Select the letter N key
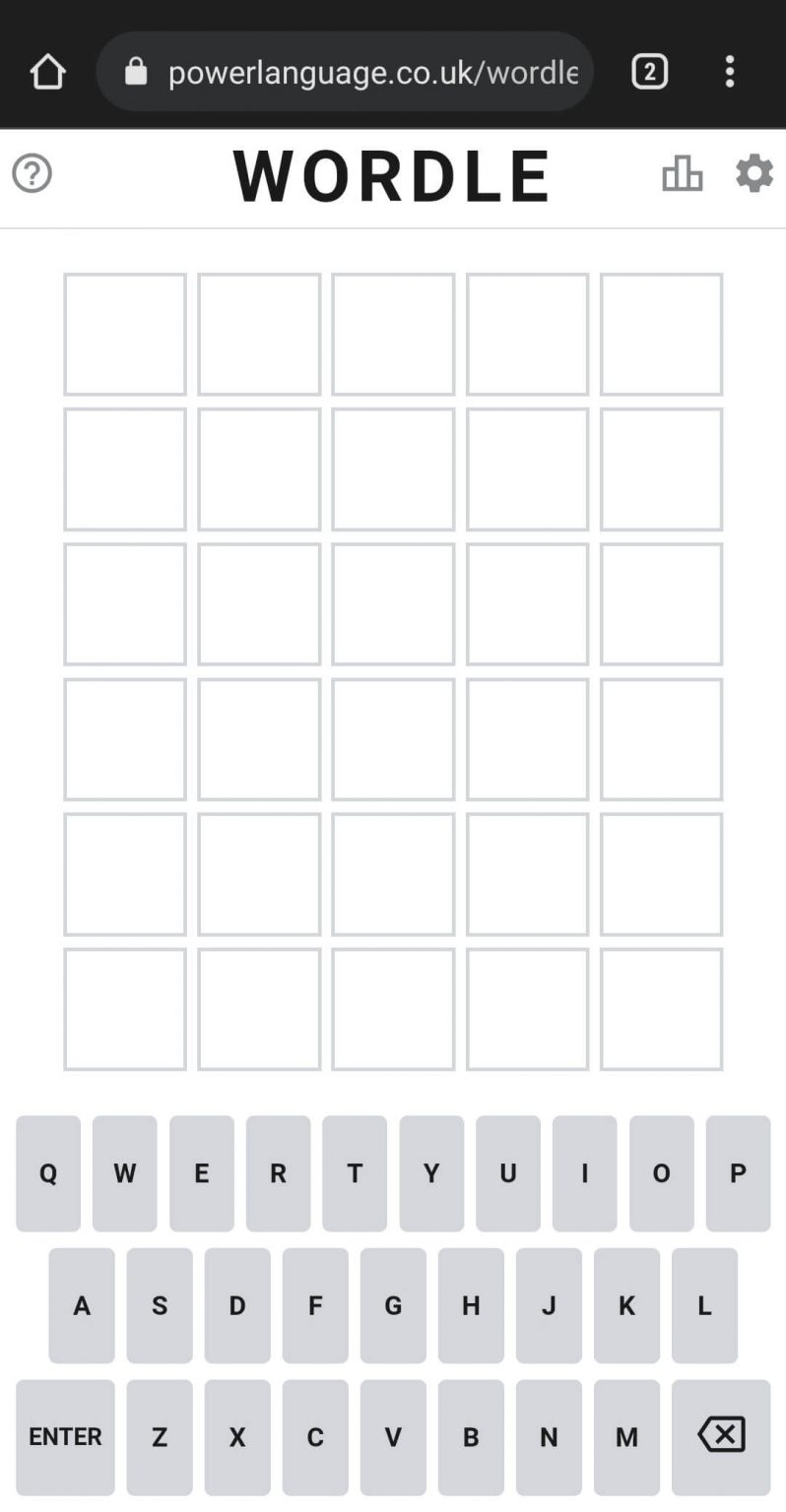Screen dimensions: 786x1512 click(549, 1437)
